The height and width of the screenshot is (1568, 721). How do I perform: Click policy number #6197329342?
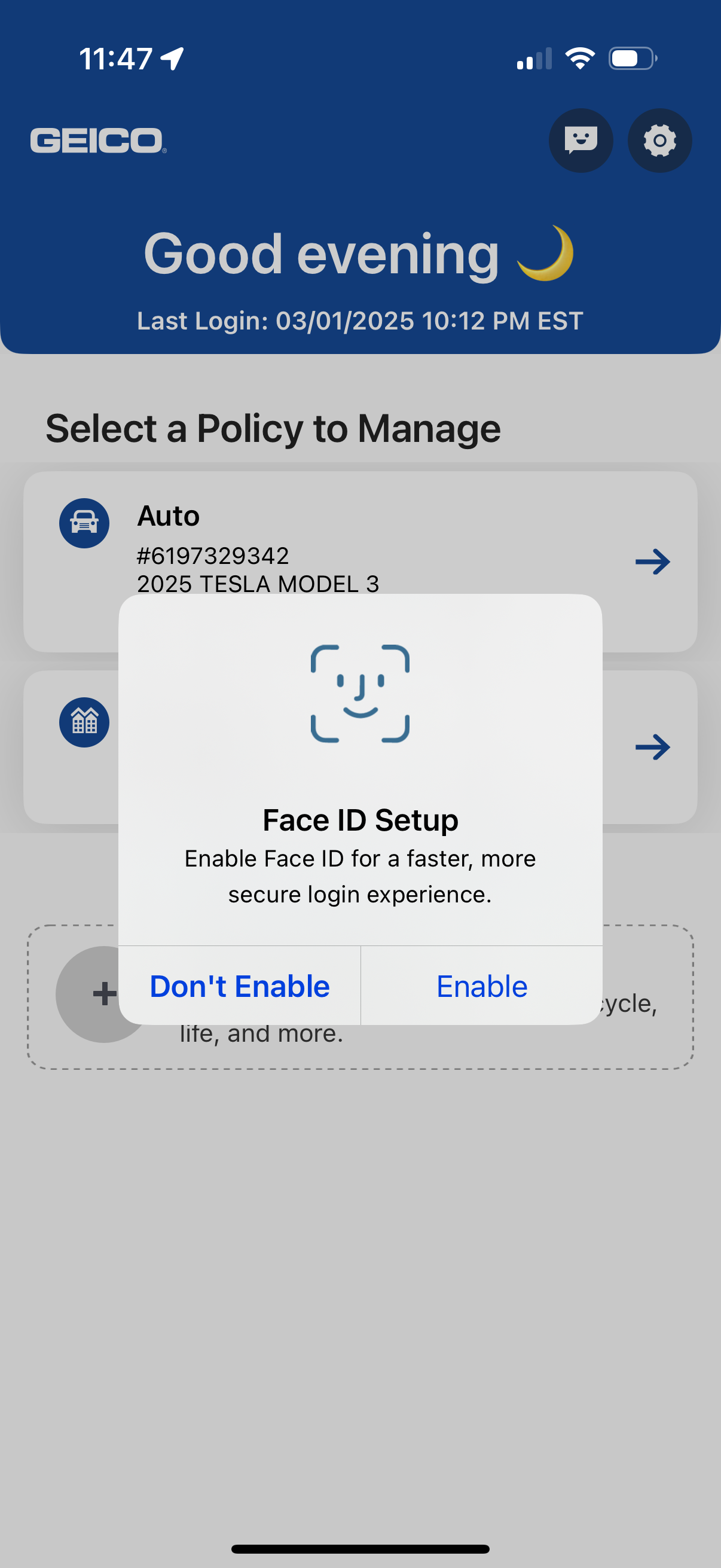coord(213,555)
